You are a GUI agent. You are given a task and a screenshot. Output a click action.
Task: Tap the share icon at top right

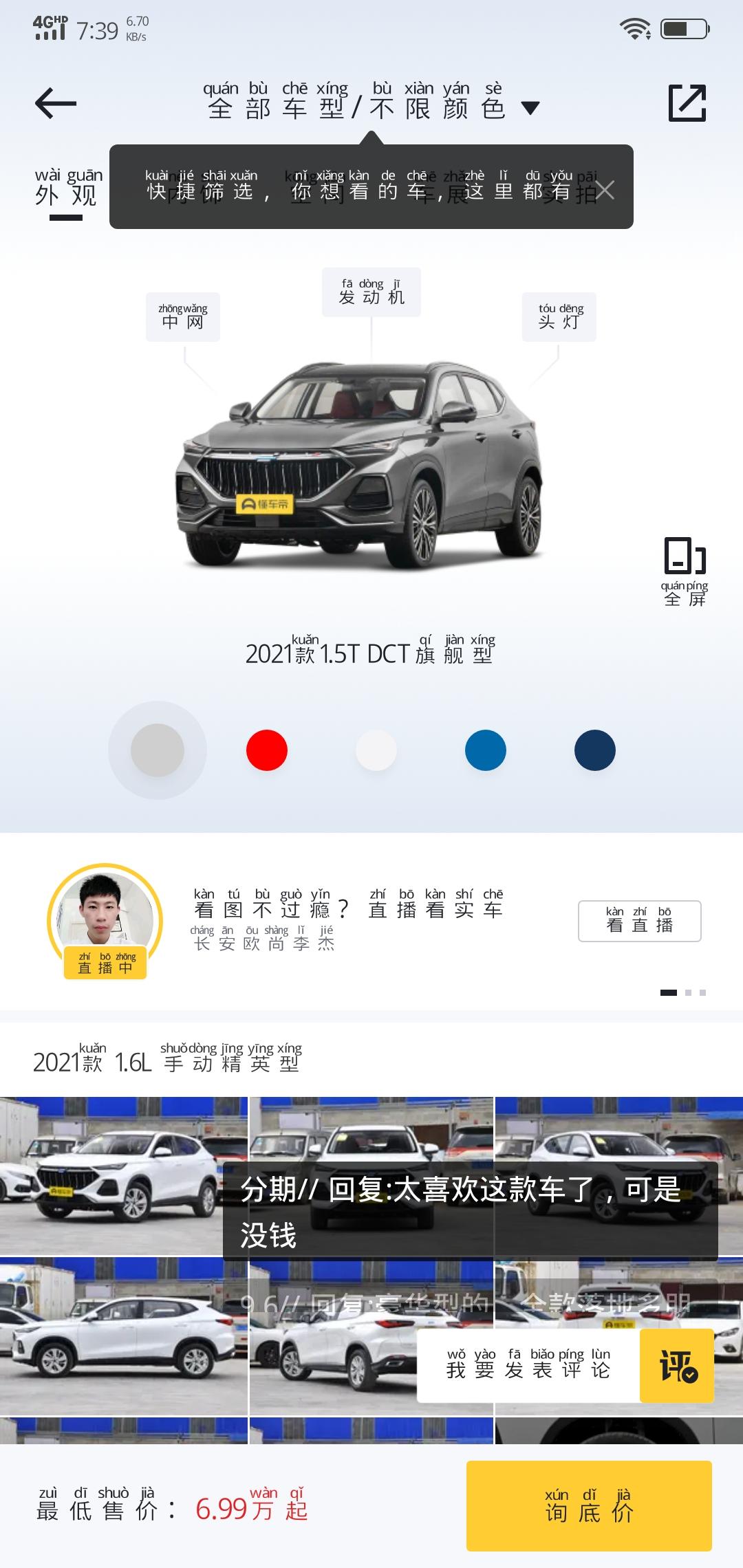[x=687, y=103]
